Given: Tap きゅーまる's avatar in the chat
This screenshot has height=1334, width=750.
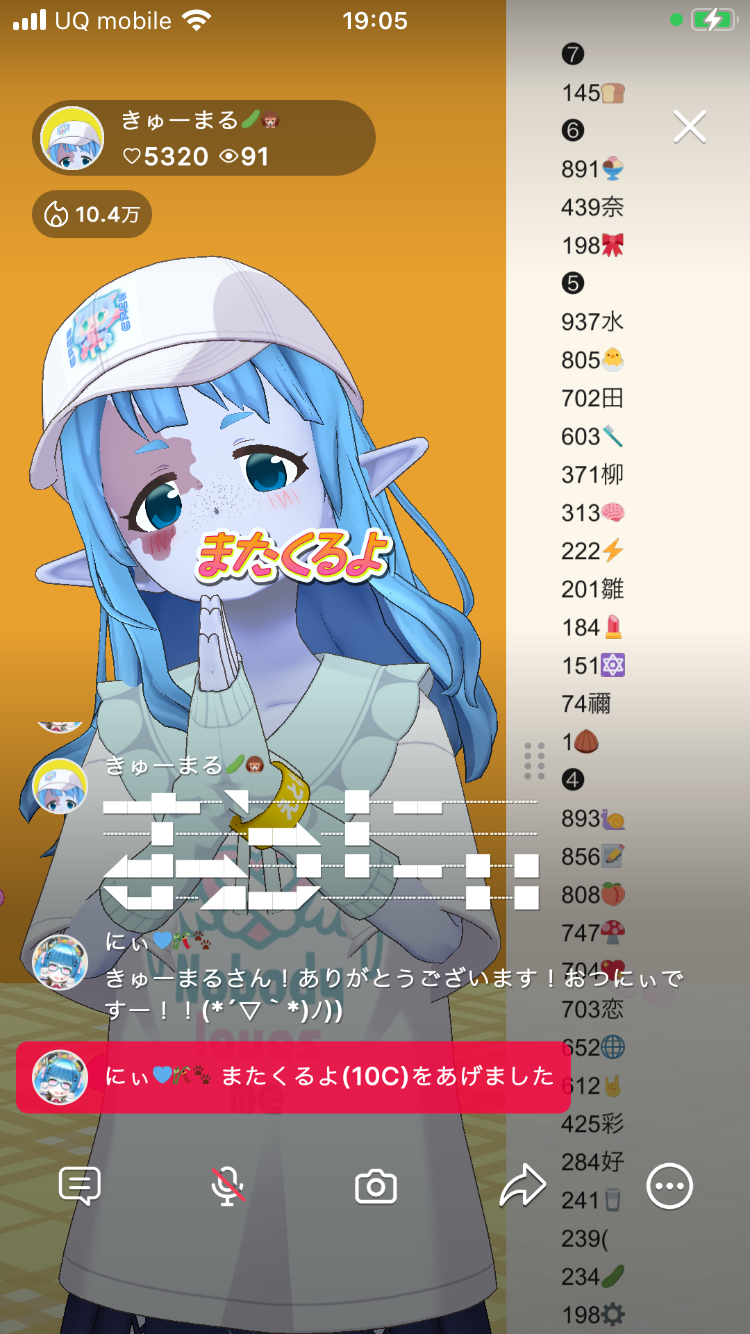Looking at the screenshot, I should (x=60, y=785).
